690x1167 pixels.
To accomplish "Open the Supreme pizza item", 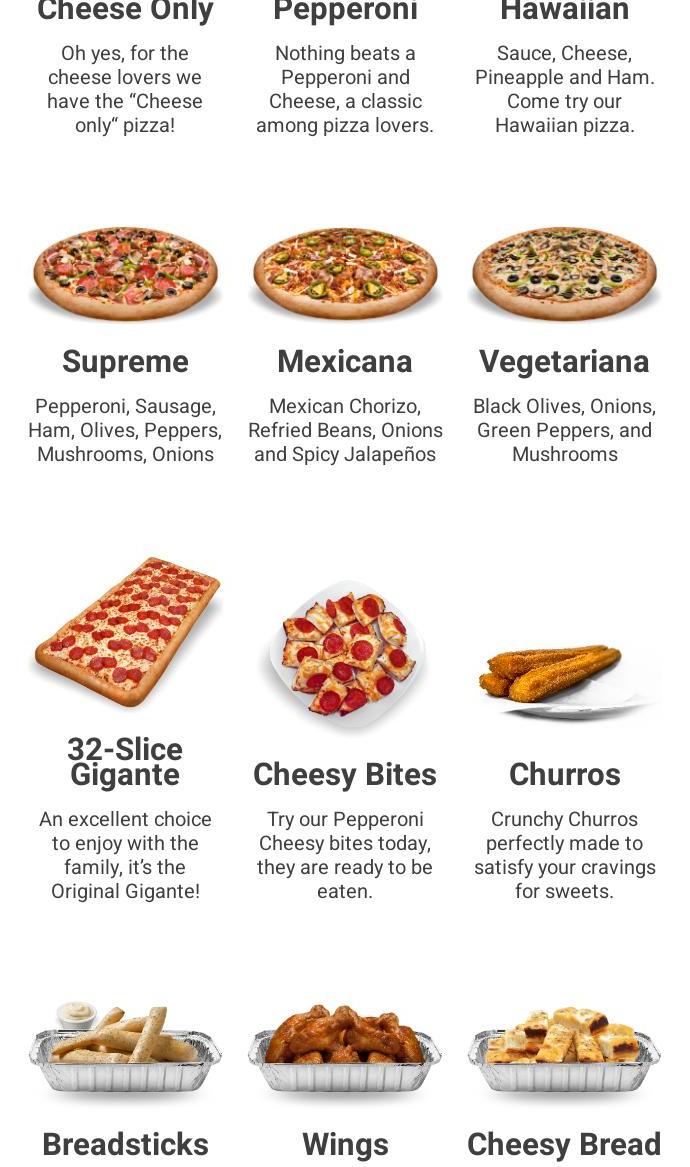I will coord(125,272).
